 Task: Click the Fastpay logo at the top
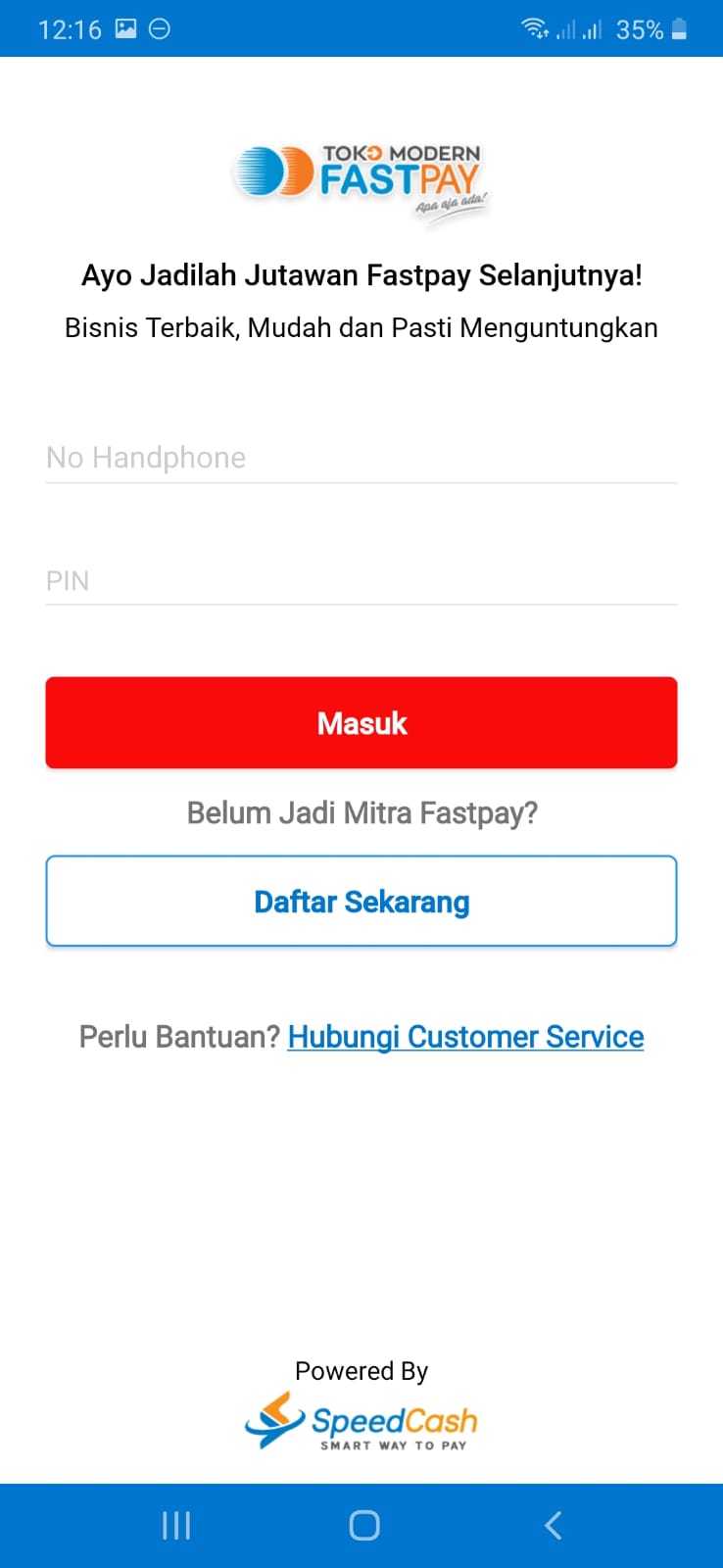[x=361, y=176]
